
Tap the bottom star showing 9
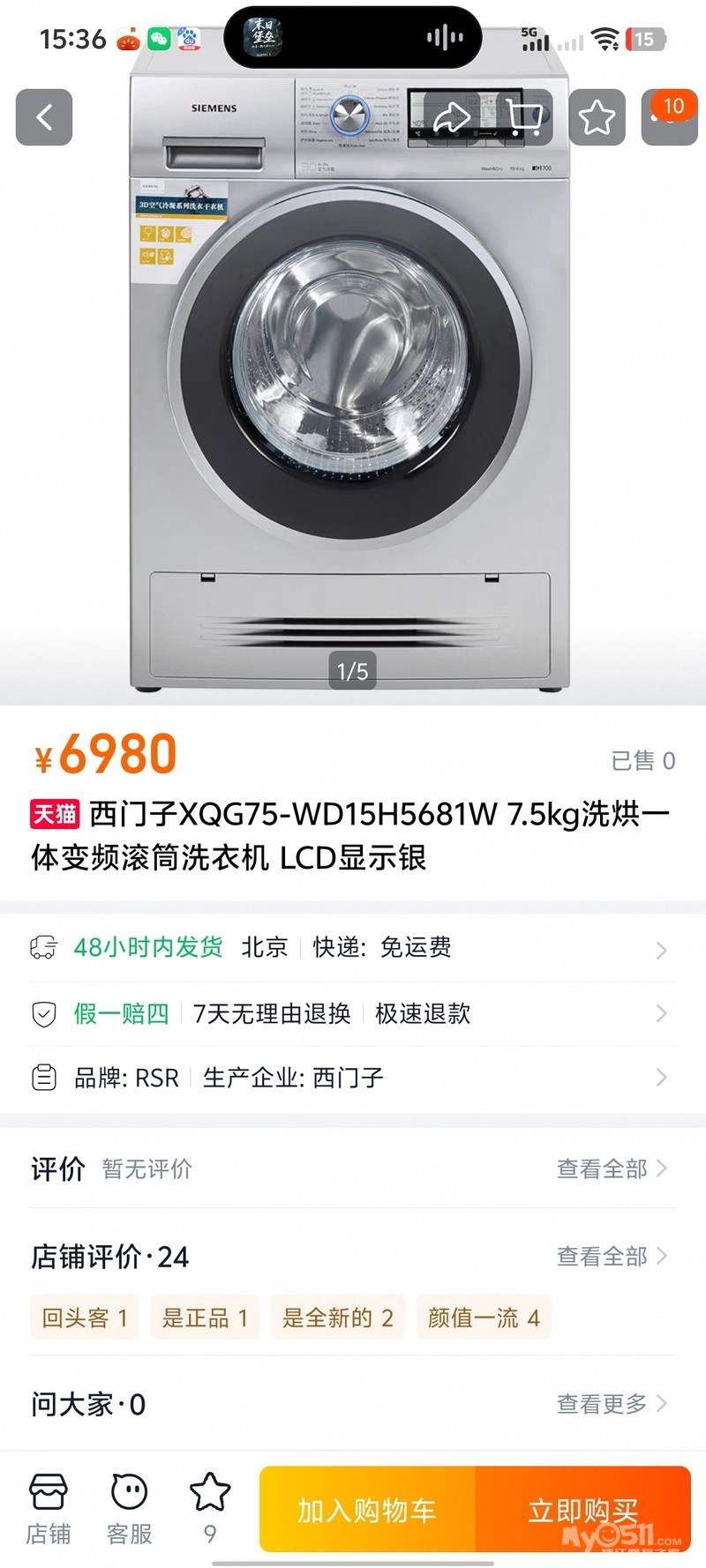[x=210, y=1509]
